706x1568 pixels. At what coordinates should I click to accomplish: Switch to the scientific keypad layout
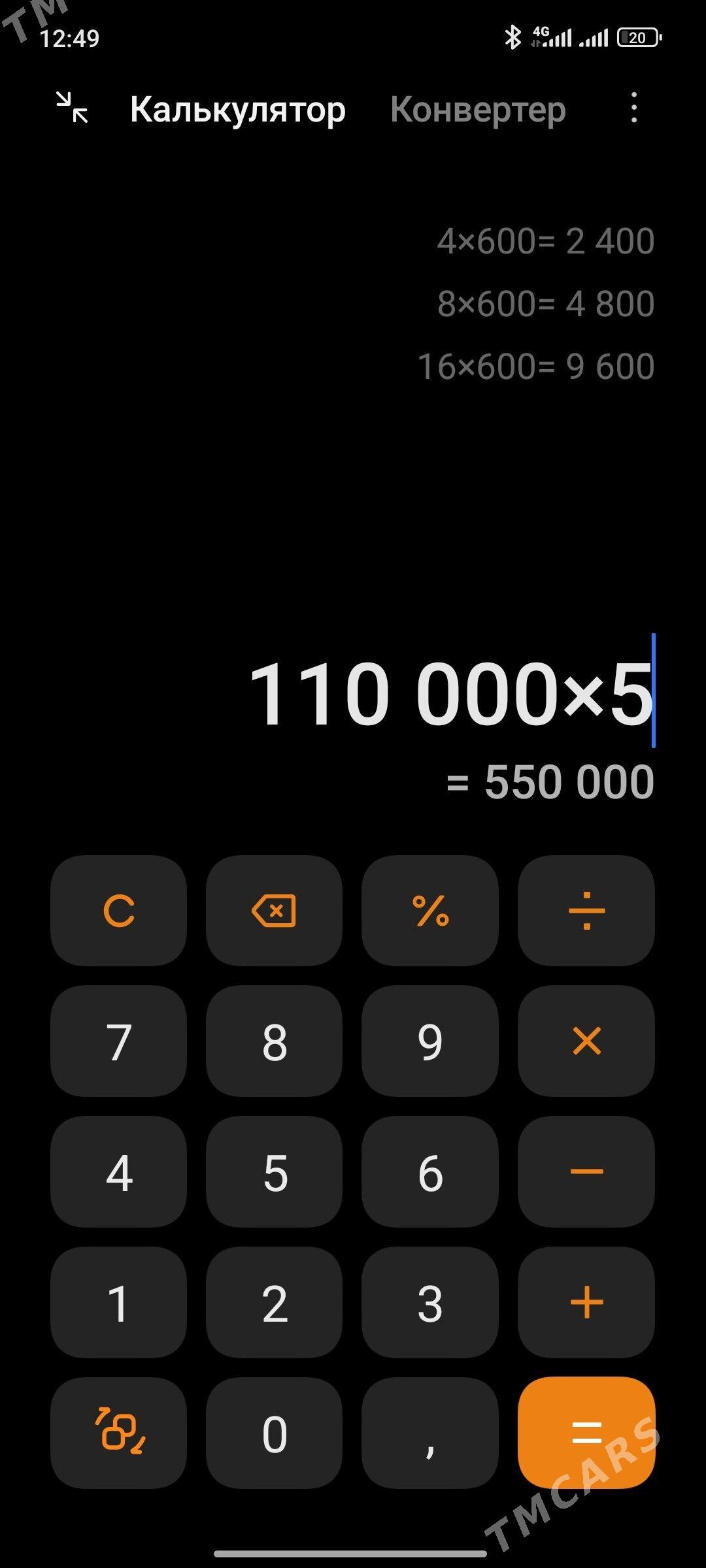(118, 1433)
